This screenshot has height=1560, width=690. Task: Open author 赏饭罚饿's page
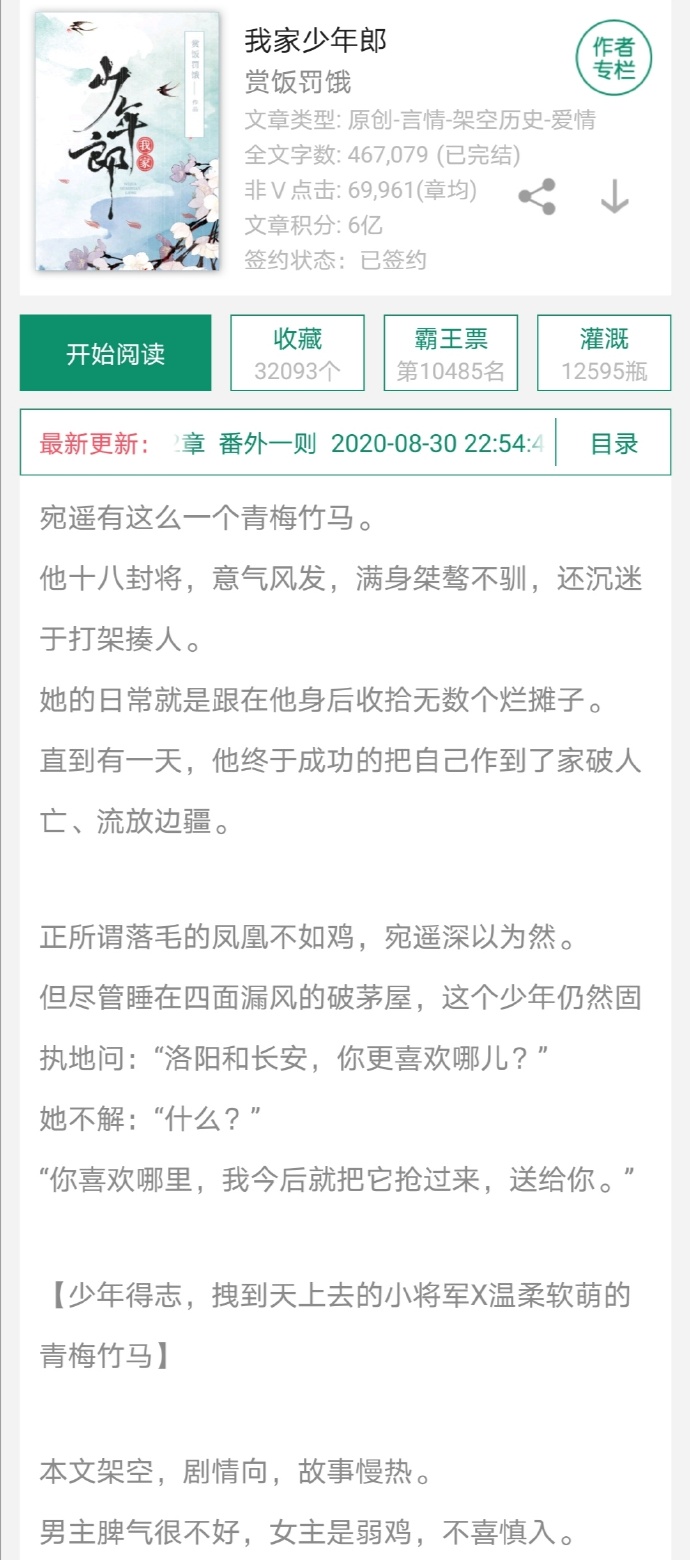click(298, 82)
